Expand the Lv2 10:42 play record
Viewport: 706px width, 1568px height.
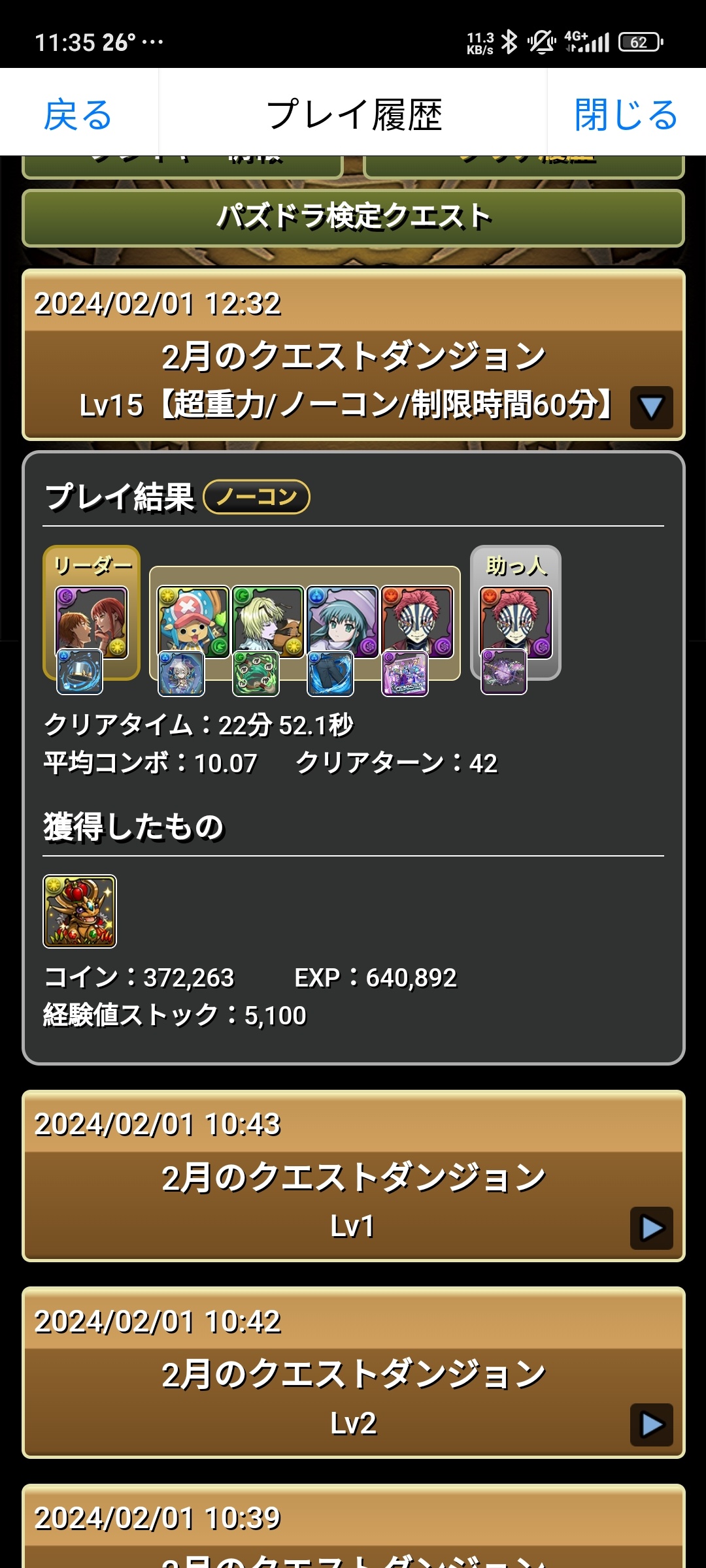click(651, 1424)
